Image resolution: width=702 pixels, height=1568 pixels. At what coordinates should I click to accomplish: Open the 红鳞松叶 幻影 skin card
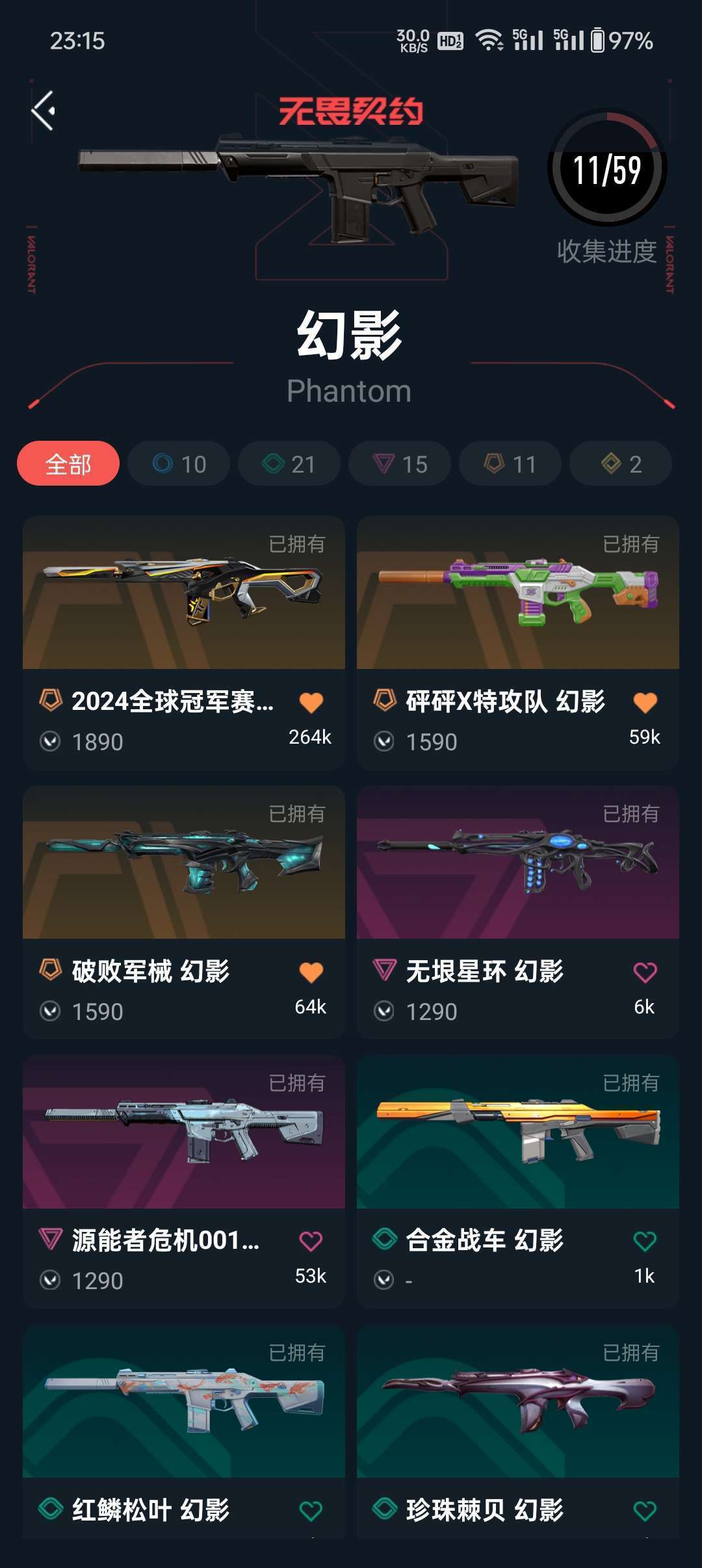point(184,1430)
